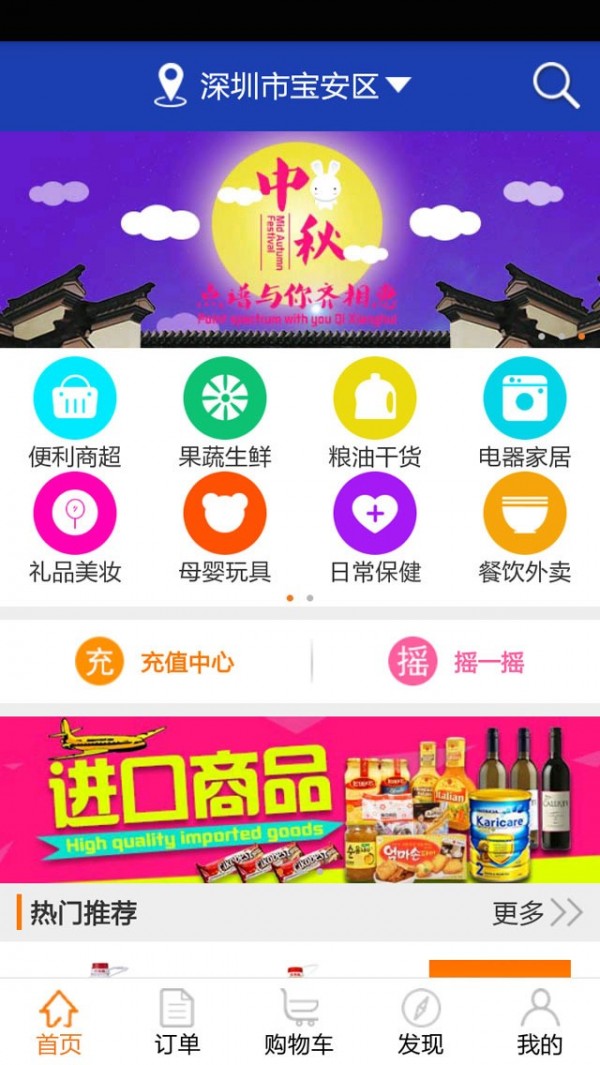The image size is (600, 1065).
Task: Open the 母婴玩具 category
Action: [225, 528]
